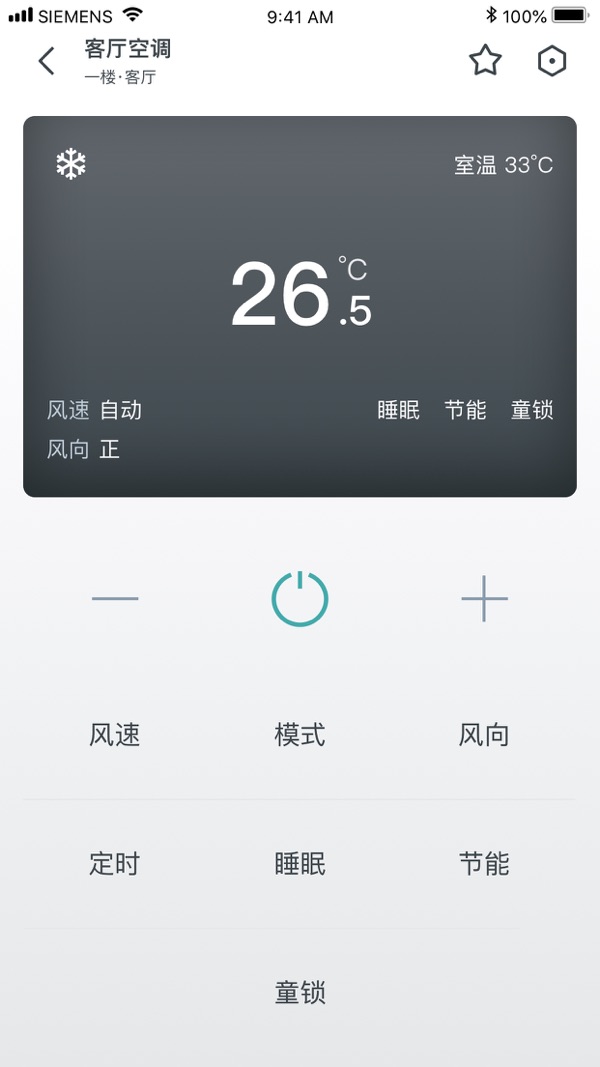This screenshot has width=600, height=1067.
Task: Open the hexagon settings icon
Action: [552, 61]
